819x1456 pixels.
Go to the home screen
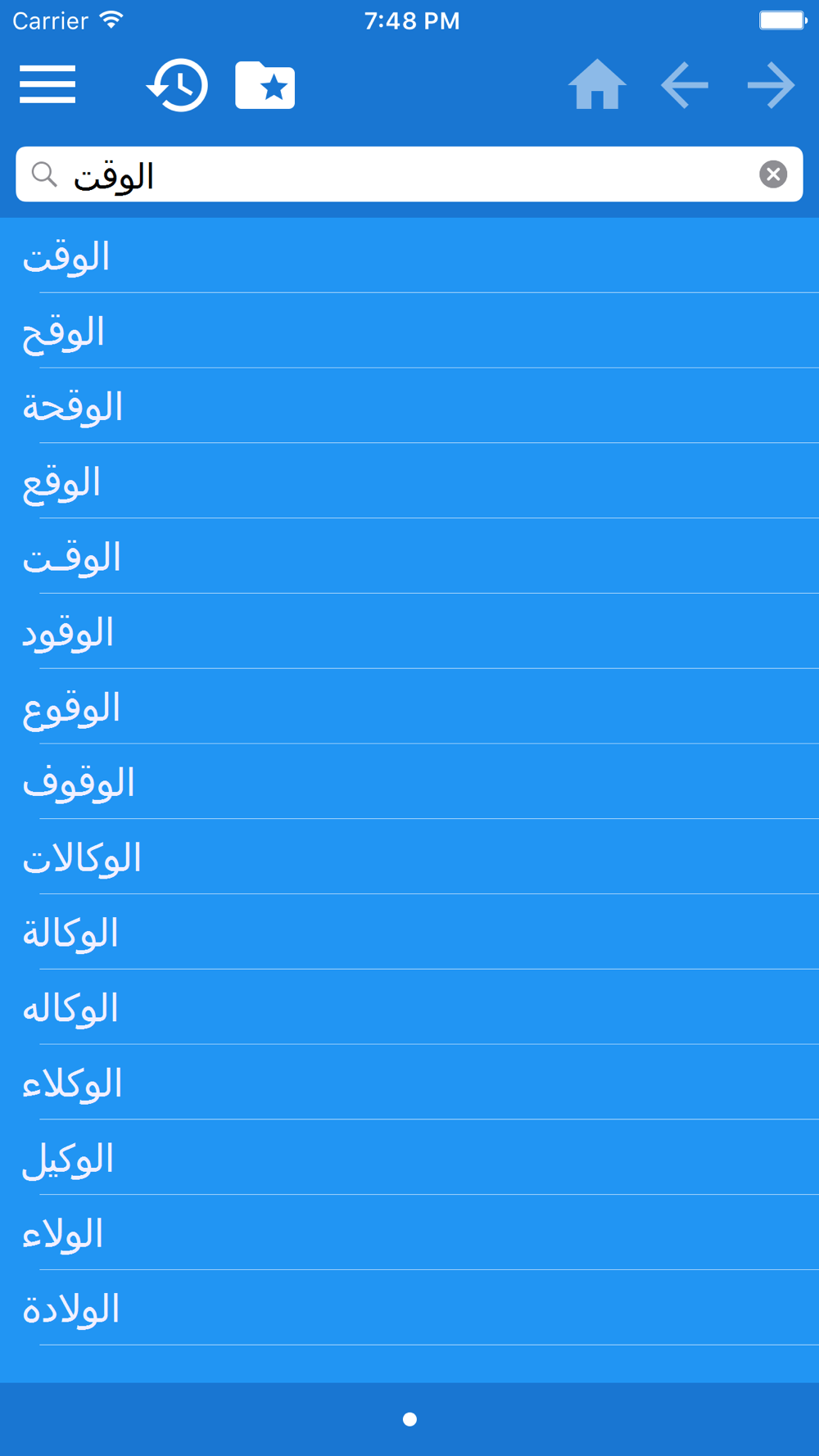[x=597, y=85]
